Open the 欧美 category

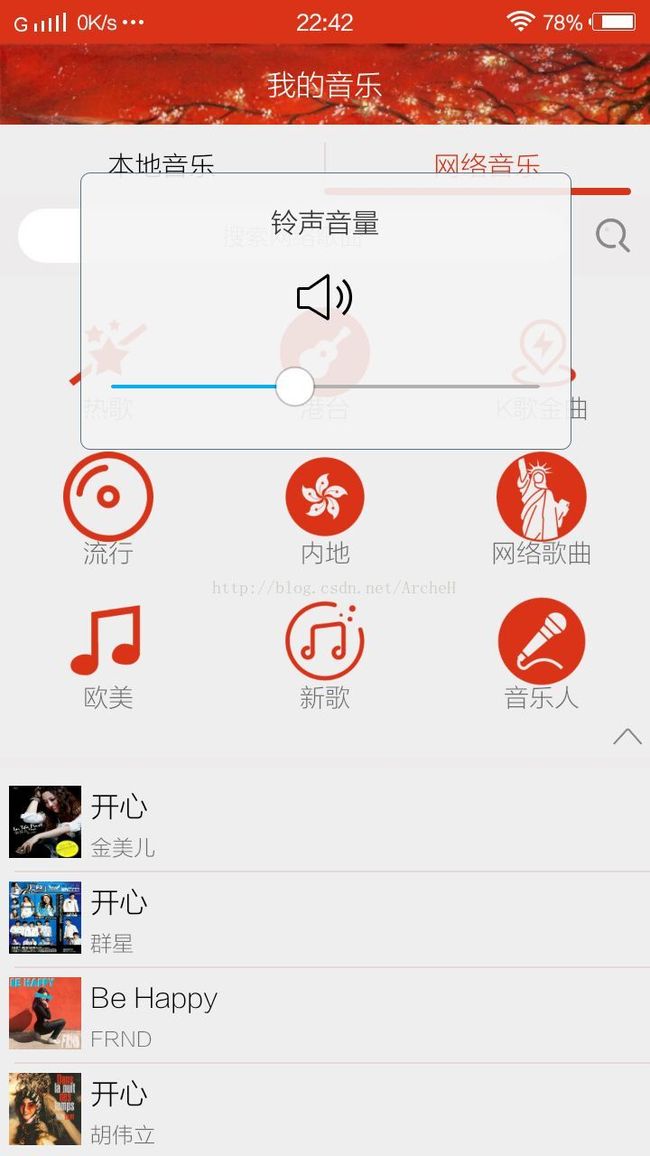(108, 656)
